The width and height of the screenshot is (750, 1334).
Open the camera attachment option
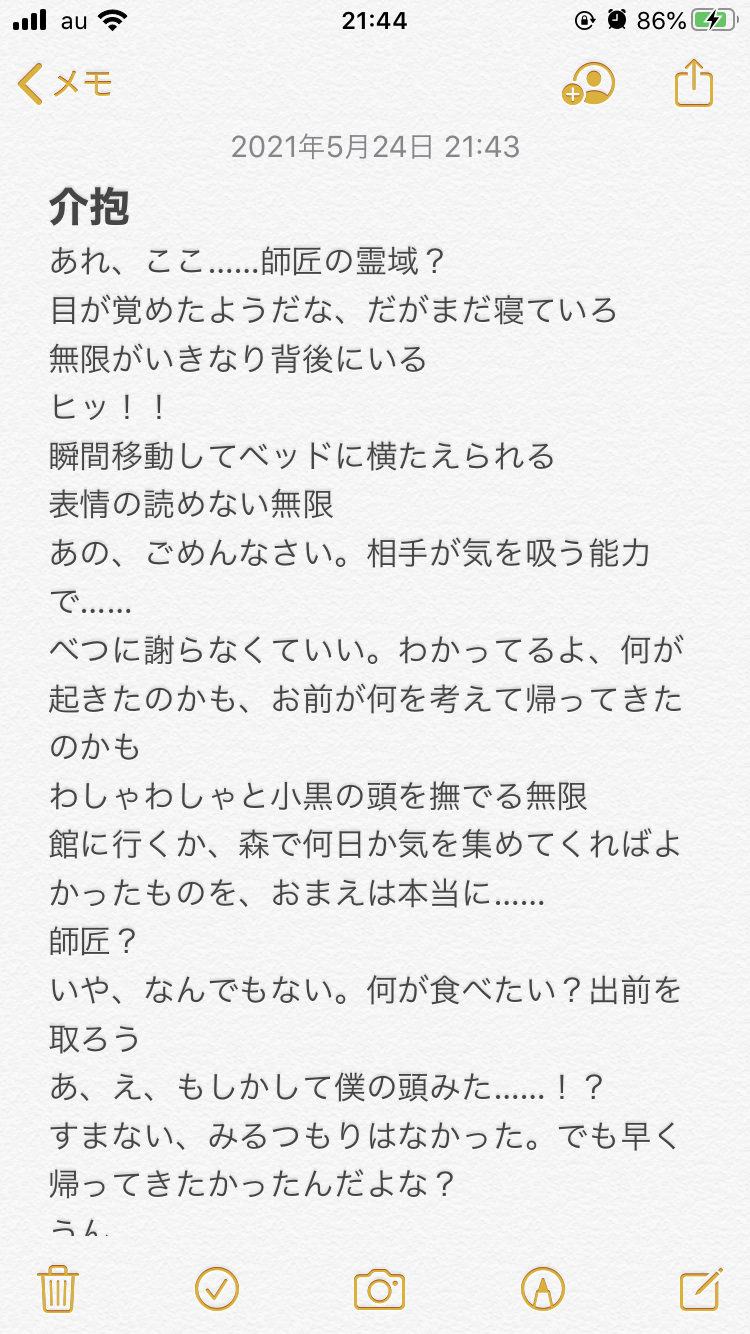coord(379,1289)
